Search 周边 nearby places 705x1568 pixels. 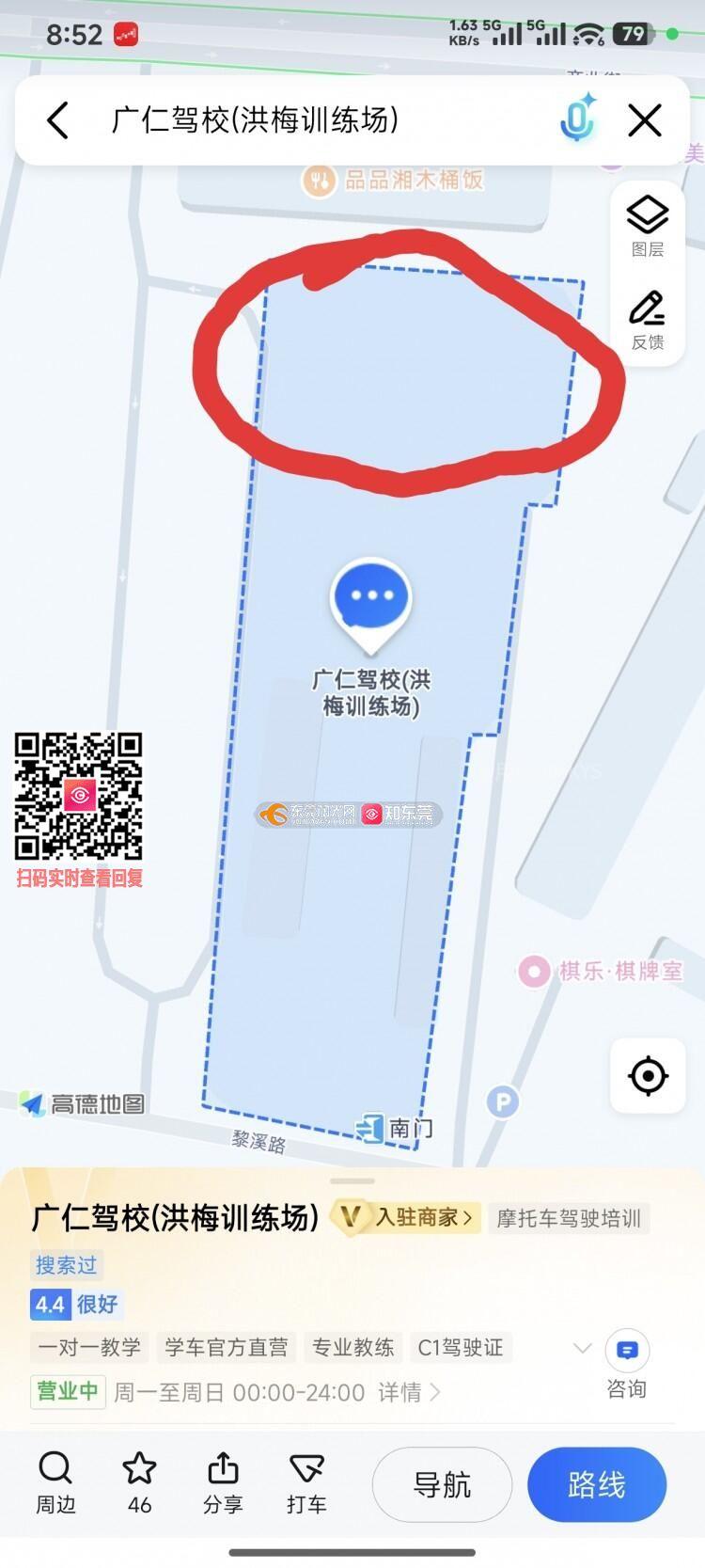(x=55, y=1483)
